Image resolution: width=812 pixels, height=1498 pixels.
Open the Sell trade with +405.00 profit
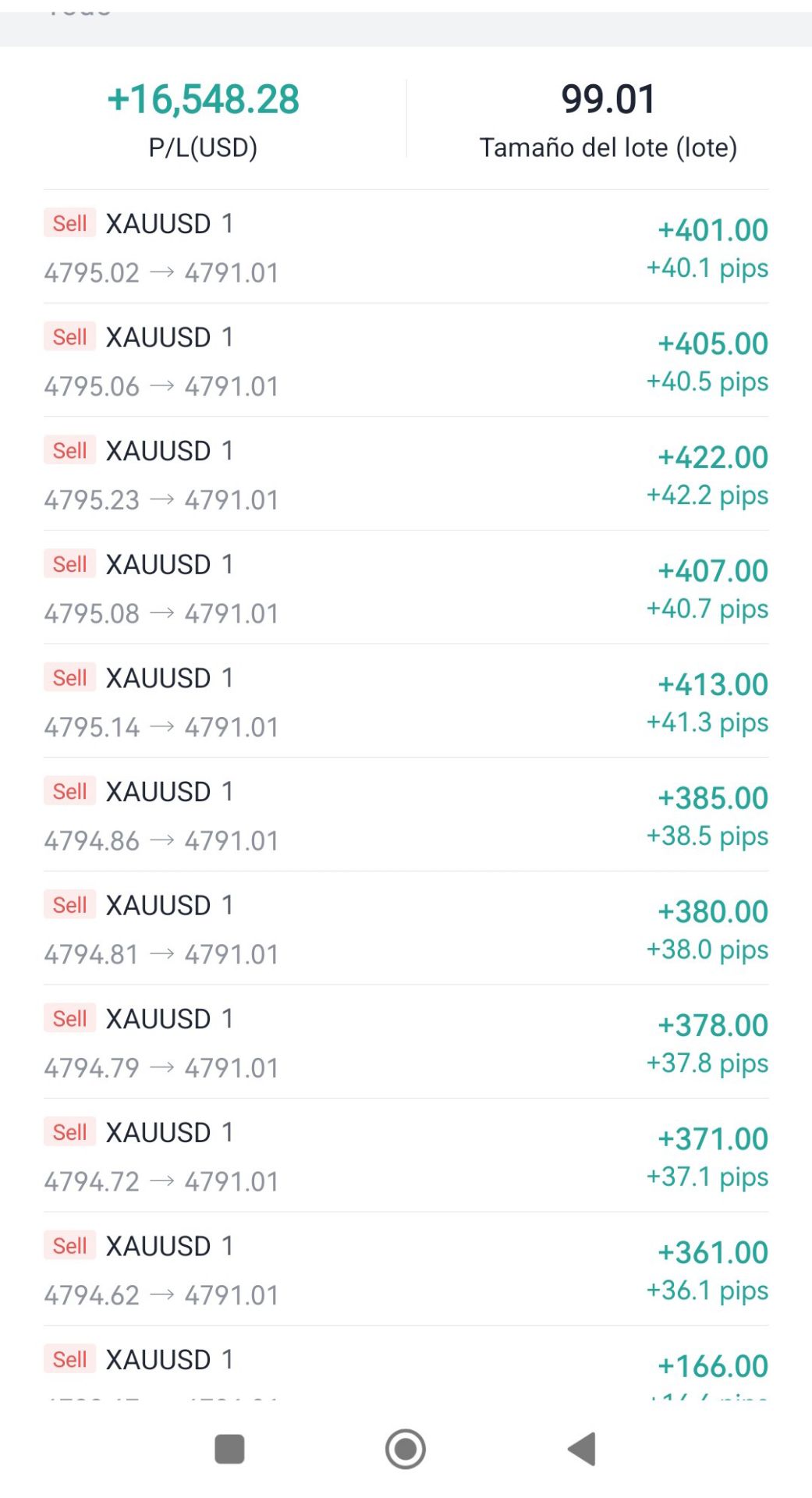[x=406, y=360]
